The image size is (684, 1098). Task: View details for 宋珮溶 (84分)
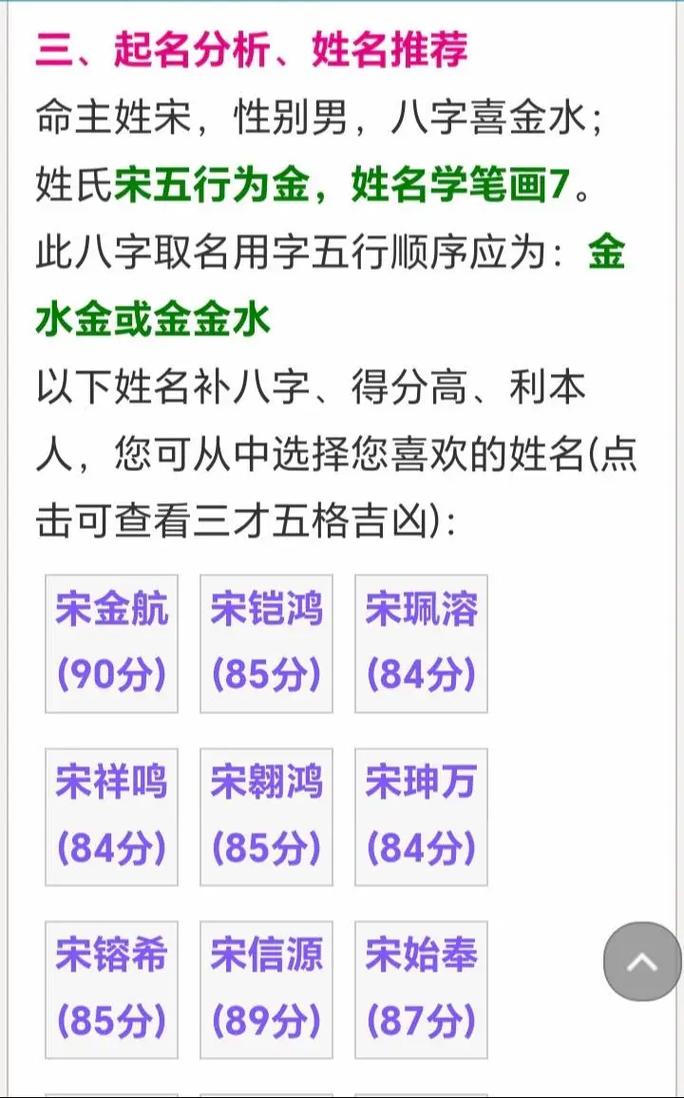(421, 644)
